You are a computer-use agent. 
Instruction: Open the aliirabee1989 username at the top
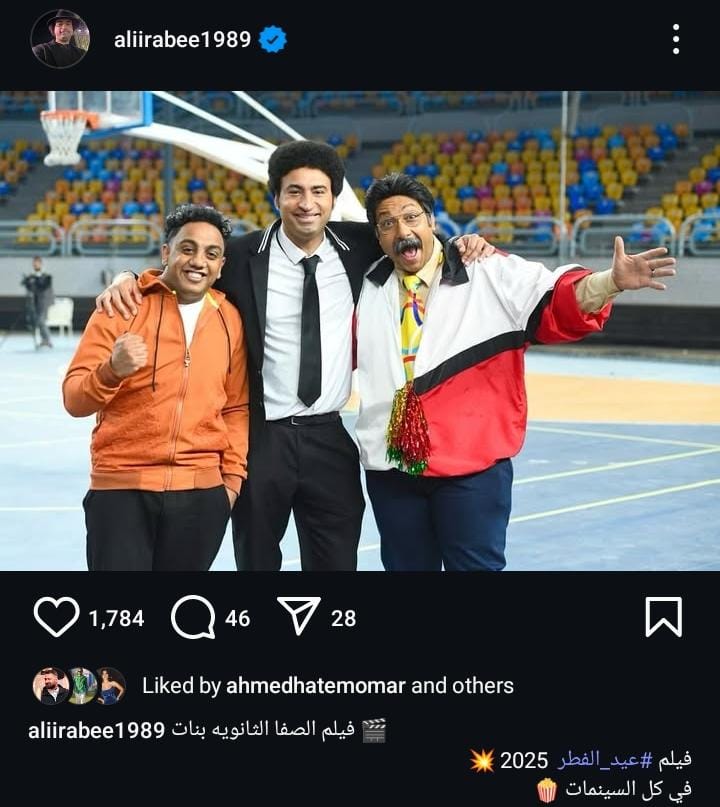182,40
